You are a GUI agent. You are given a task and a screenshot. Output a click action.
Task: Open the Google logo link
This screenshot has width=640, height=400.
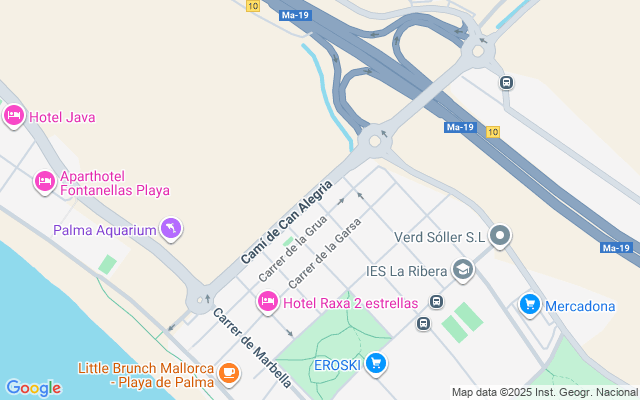coord(33,388)
